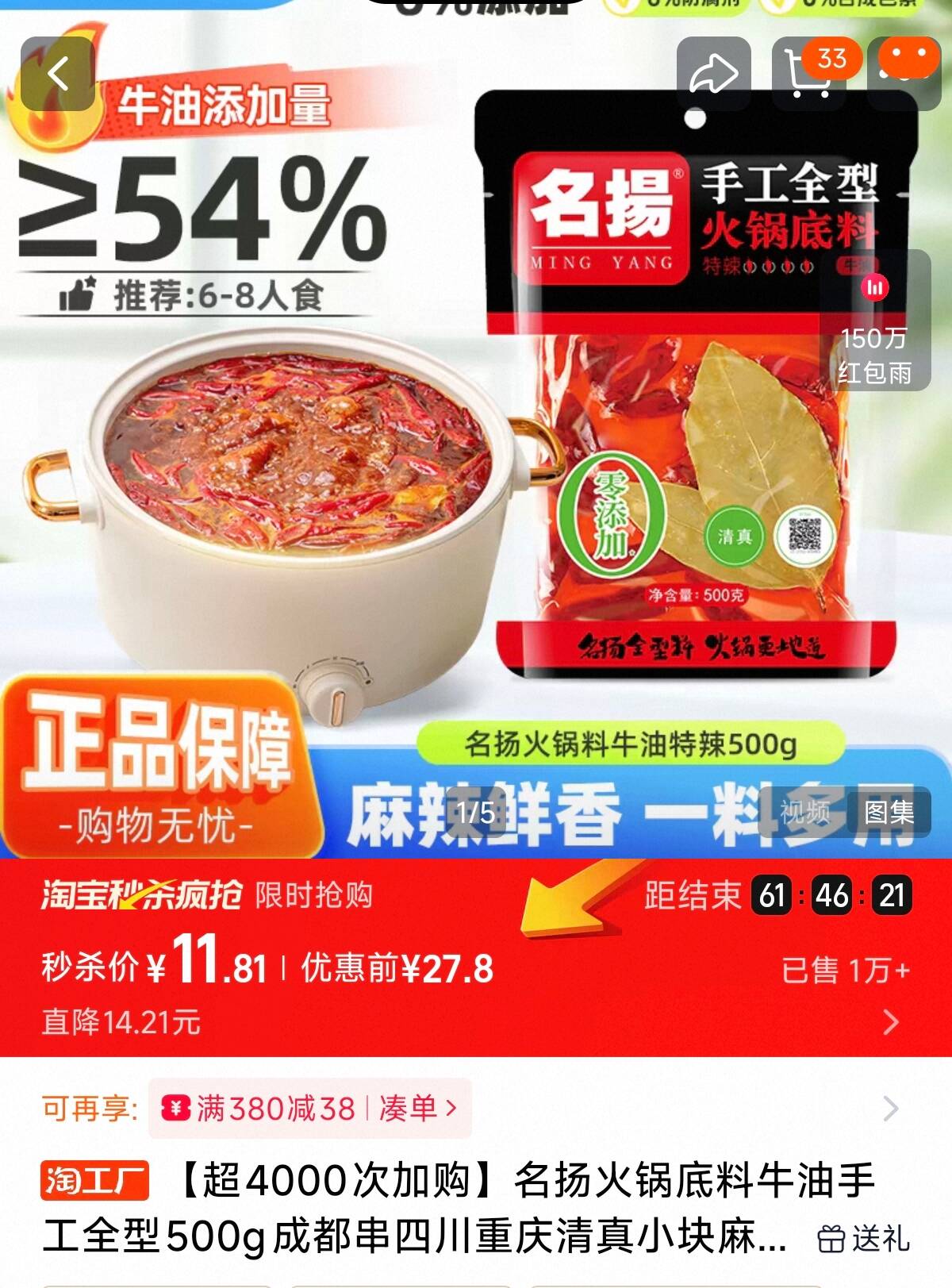Go back to the previous page

pyautogui.click(x=58, y=75)
